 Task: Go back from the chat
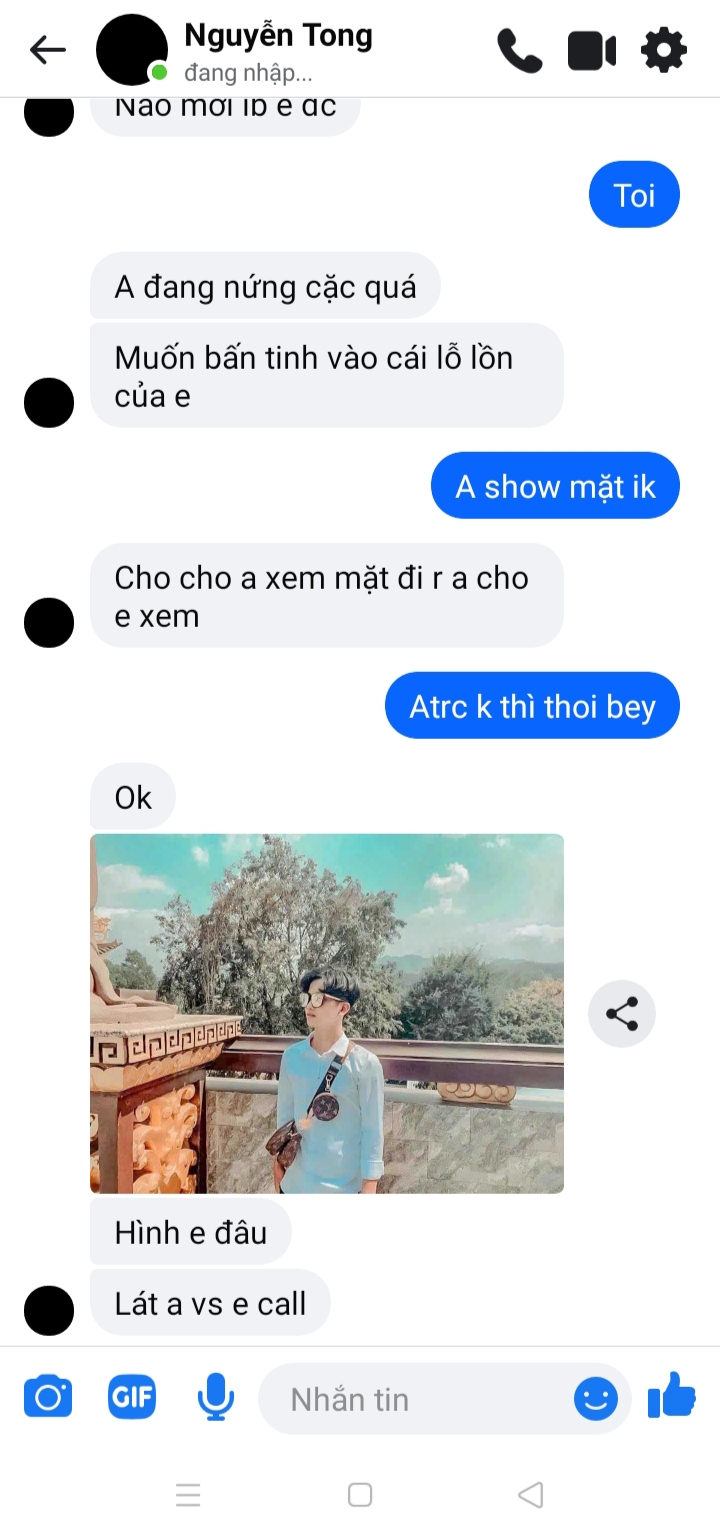pos(47,50)
